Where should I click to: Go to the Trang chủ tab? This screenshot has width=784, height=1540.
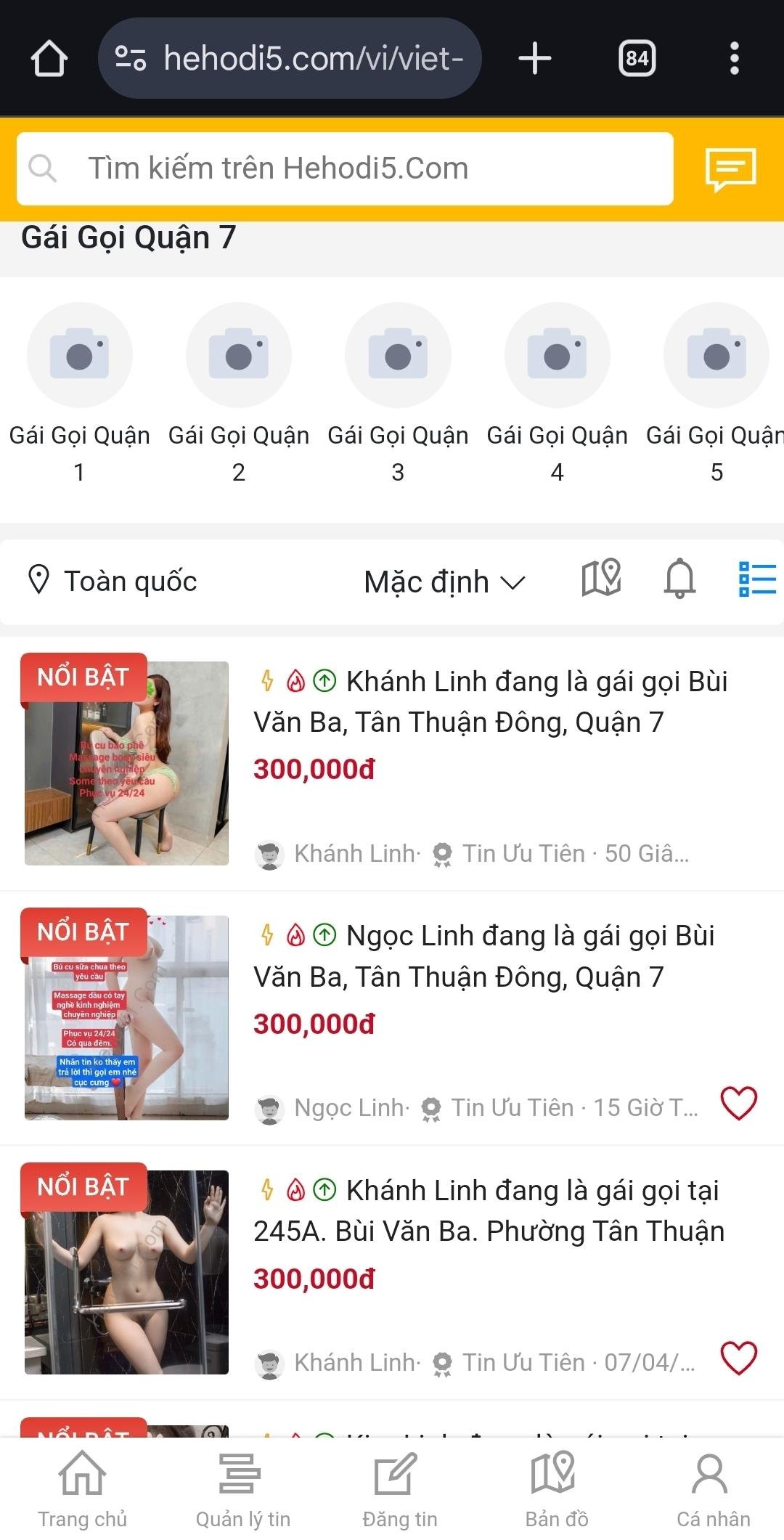[x=82, y=1488]
